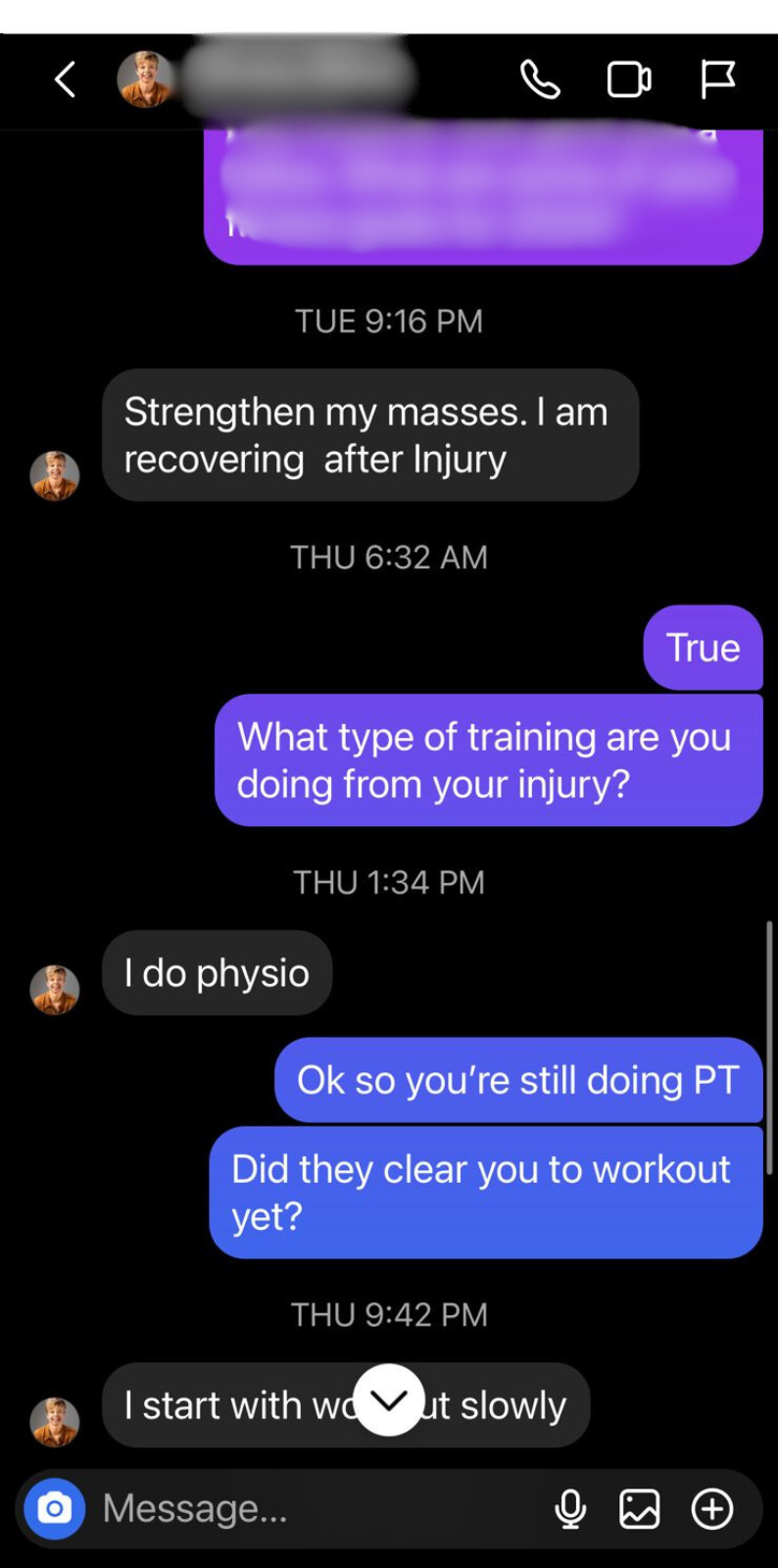Start a video call
778x1568 pixels.
(x=628, y=79)
